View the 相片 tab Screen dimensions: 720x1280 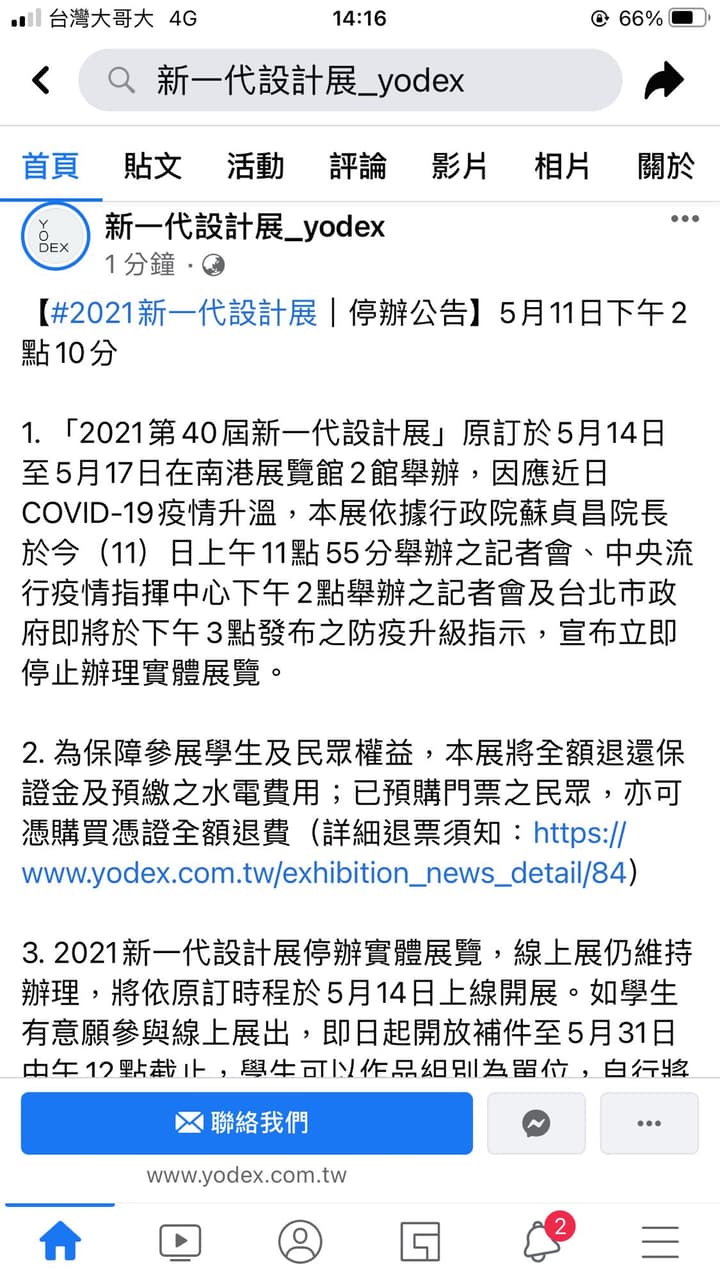pos(562,166)
